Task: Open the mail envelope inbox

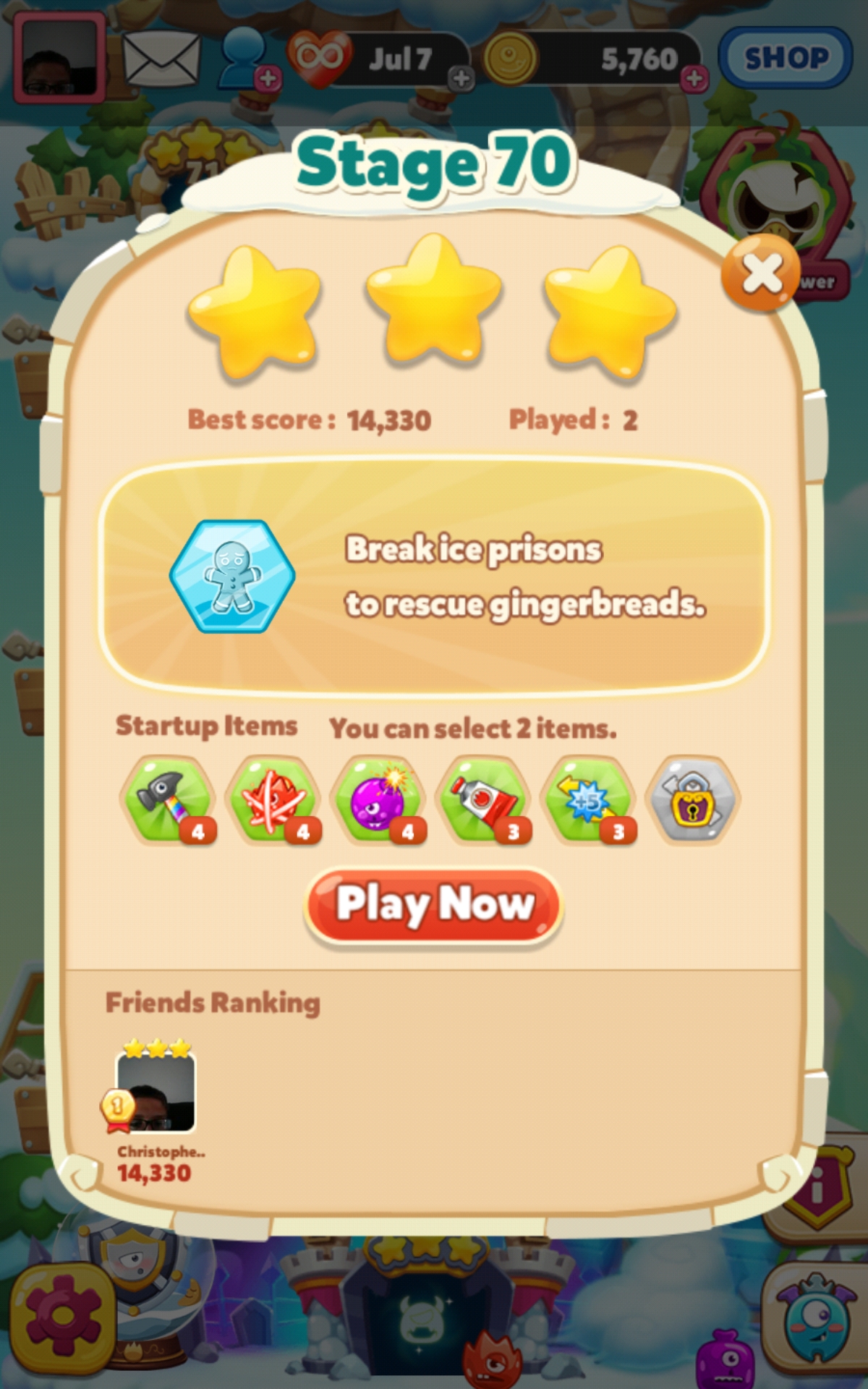Action: tap(161, 58)
